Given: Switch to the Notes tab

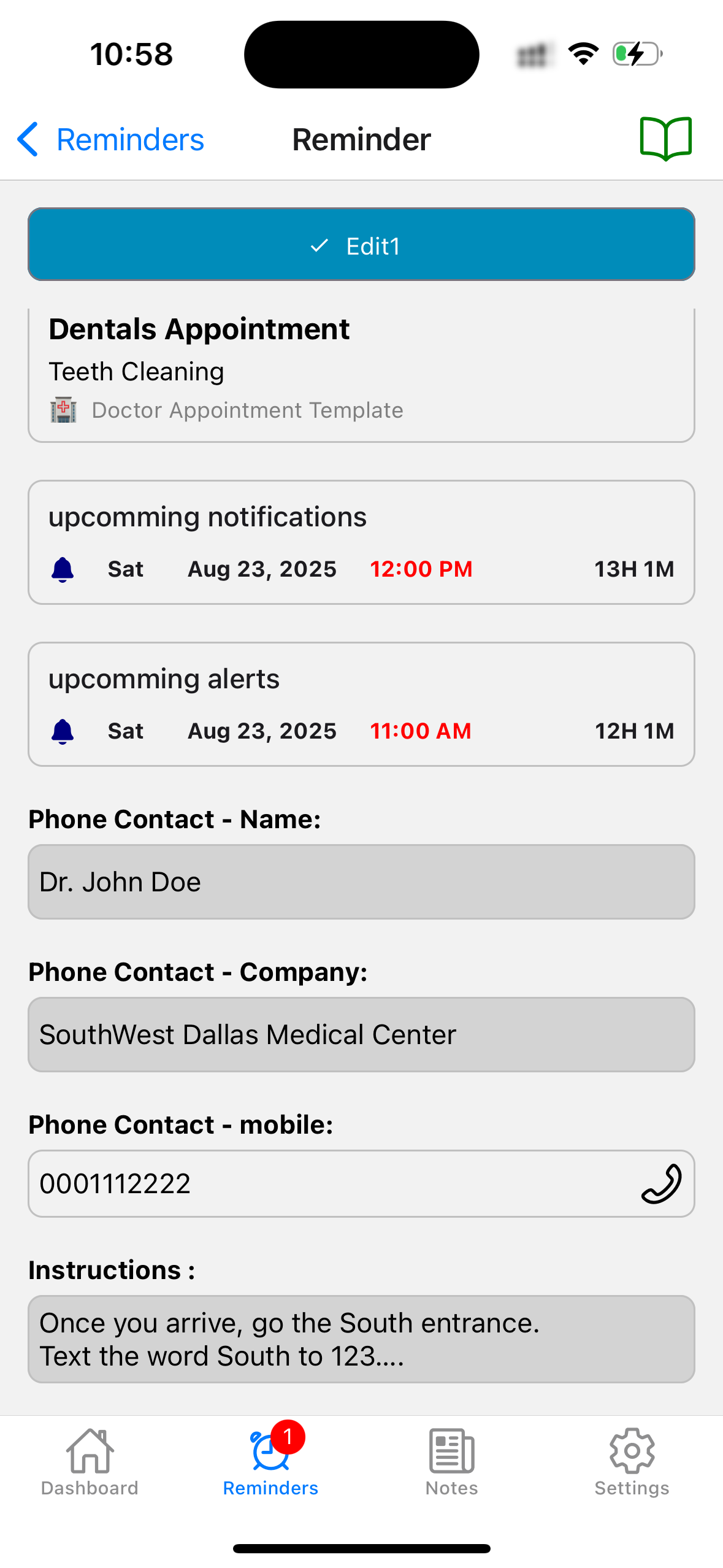Looking at the screenshot, I should pos(451,1463).
